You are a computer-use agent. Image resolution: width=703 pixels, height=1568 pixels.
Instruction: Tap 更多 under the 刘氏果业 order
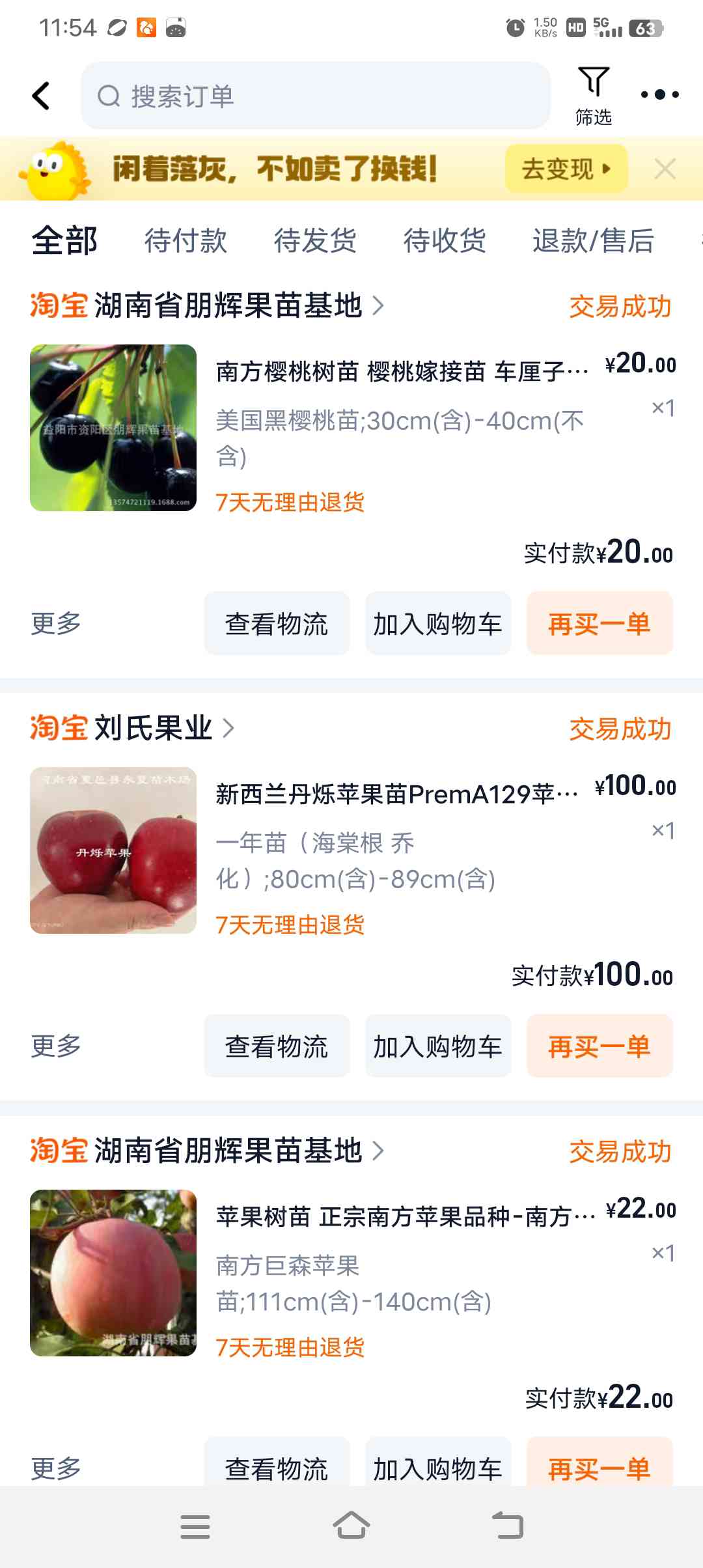coord(56,1046)
